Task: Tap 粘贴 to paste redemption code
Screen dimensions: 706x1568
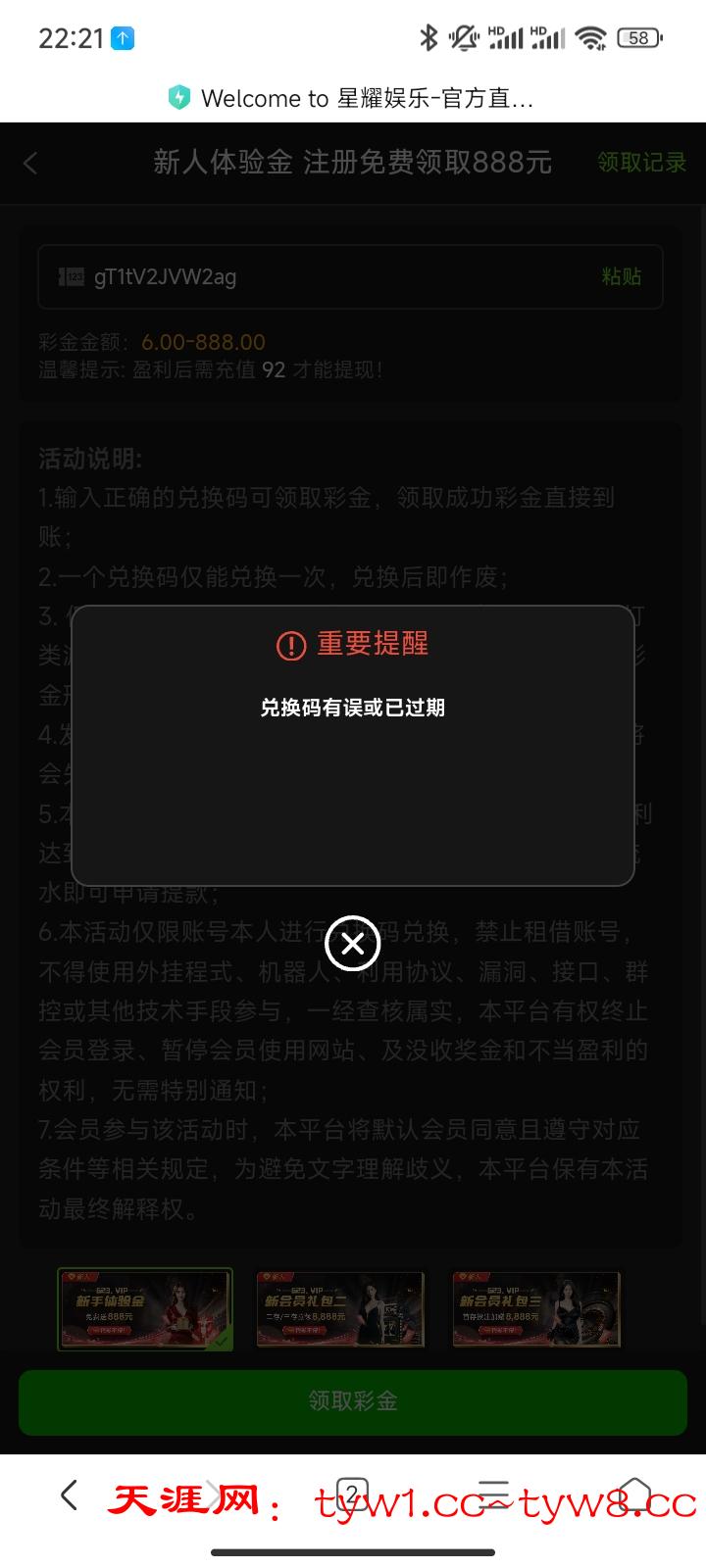Action: (621, 276)
